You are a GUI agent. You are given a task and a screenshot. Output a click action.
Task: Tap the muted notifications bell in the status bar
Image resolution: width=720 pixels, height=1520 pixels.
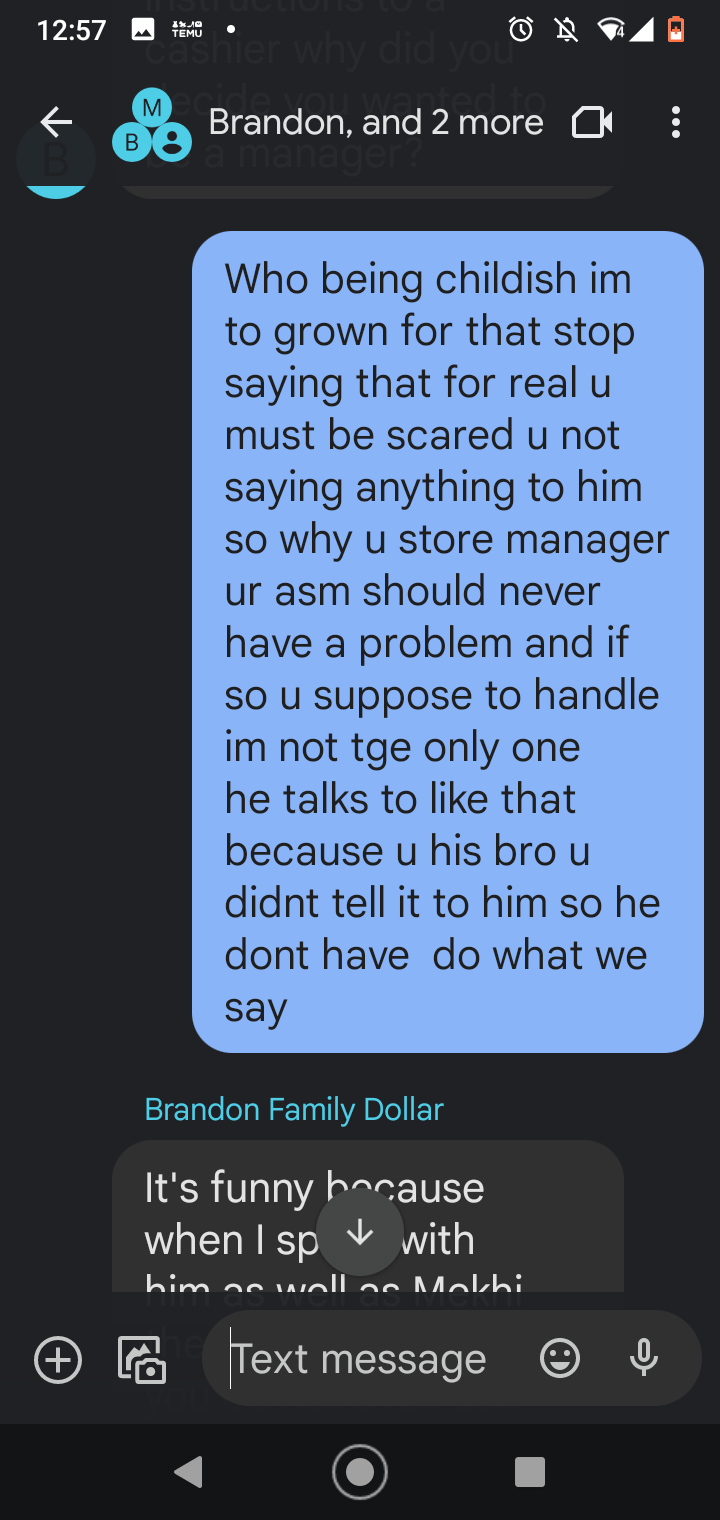coord(563,29)
